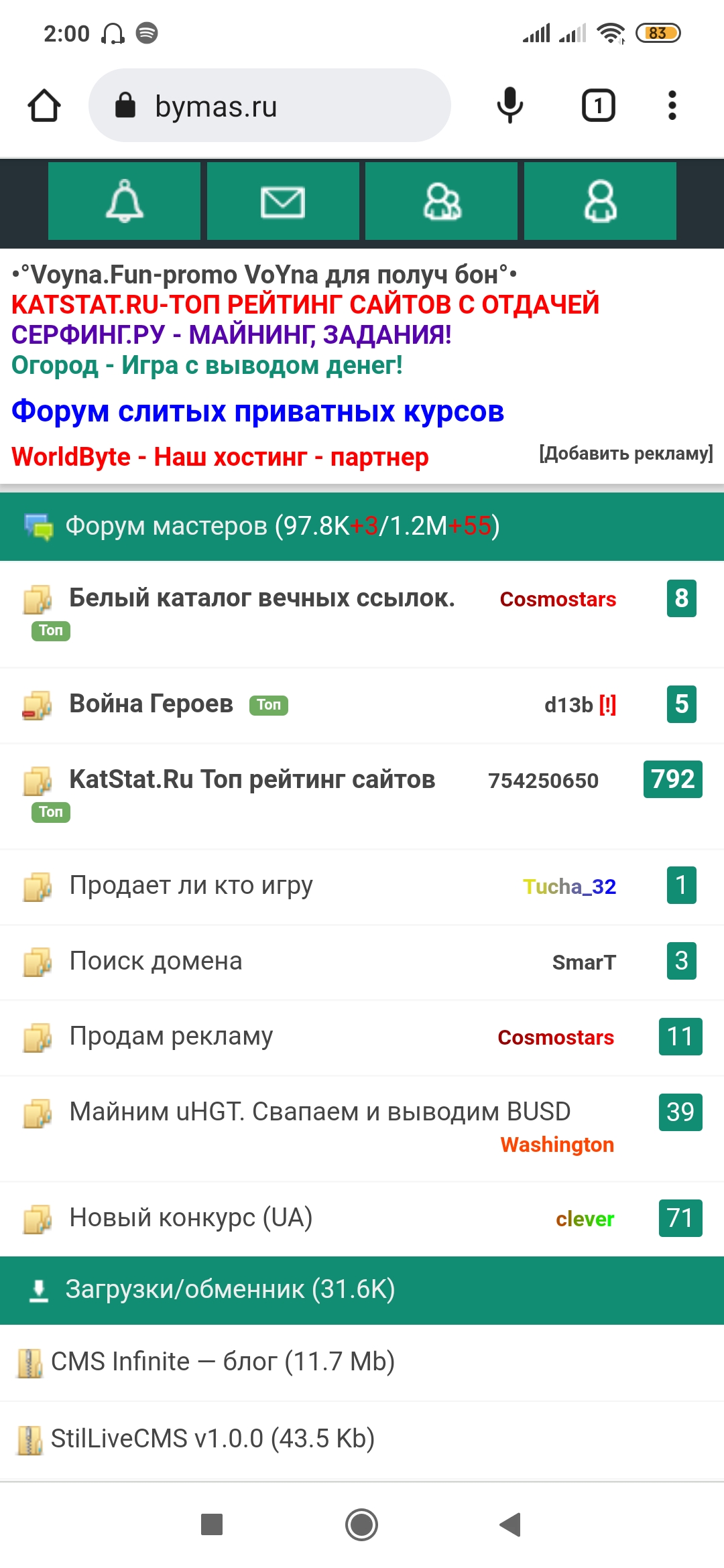Tap the bymas.ru address bar
This screenshot has width=724, height=1568.
point(269,106)
